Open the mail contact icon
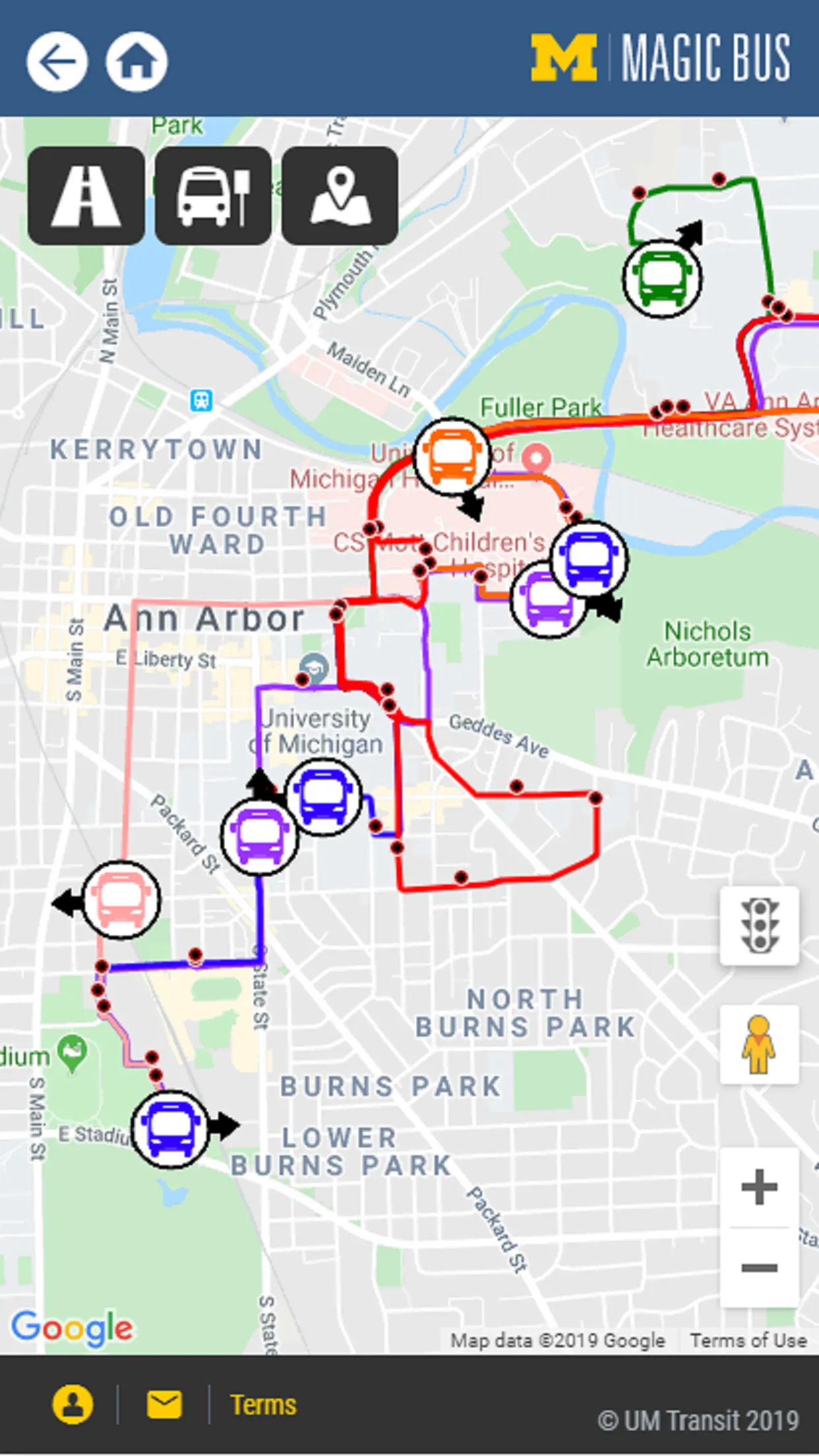 [164, 1405]
